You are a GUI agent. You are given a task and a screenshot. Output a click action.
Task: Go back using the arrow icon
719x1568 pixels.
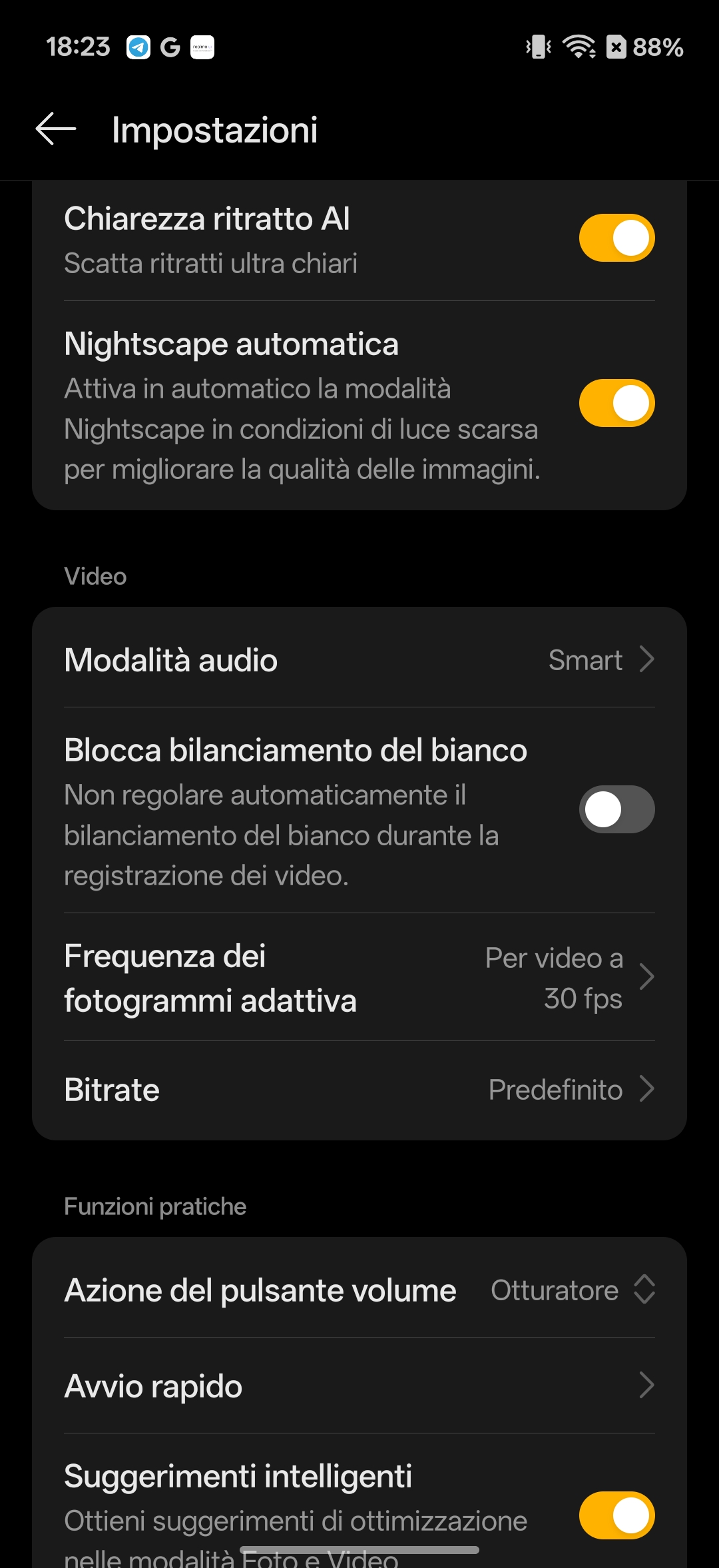coord(56,129)
